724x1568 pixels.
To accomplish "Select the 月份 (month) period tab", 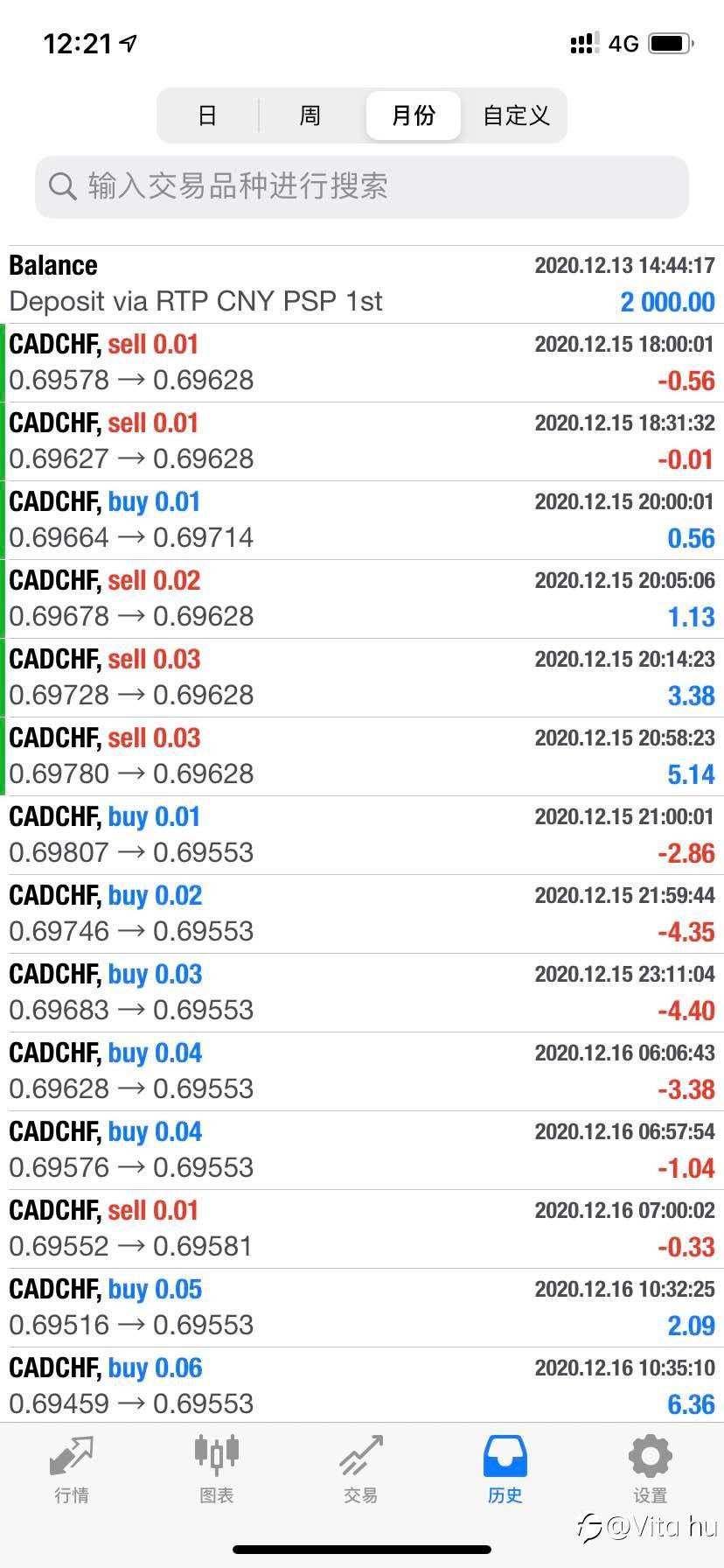I will (x=414, y=115).
